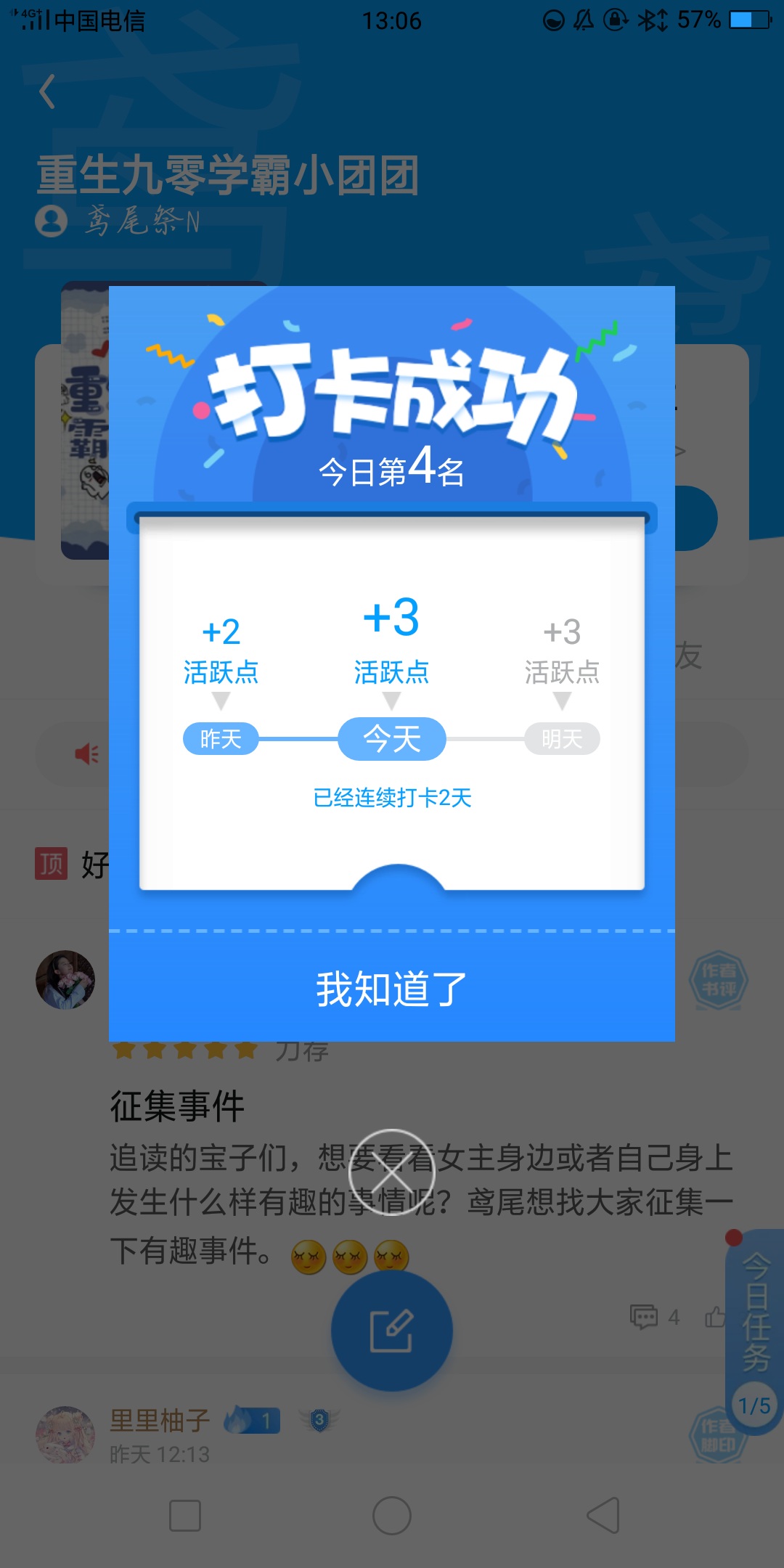784x1568 pixels.
Task: Tap the 我知道了 button
Action: (392, 989)
